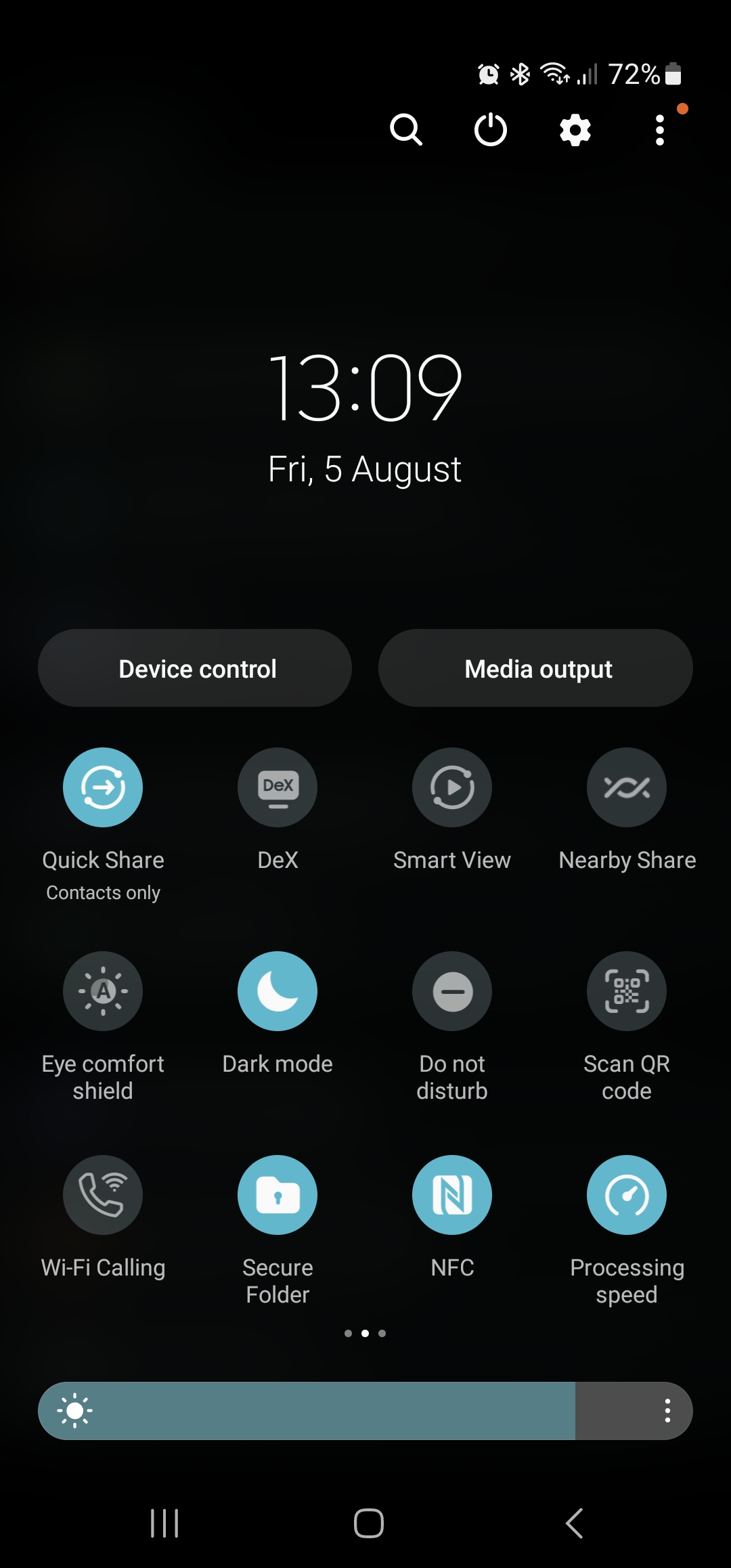Open the quick panel overflow menu
Viewport: 731px width, 1568px height.
point(660,129)
